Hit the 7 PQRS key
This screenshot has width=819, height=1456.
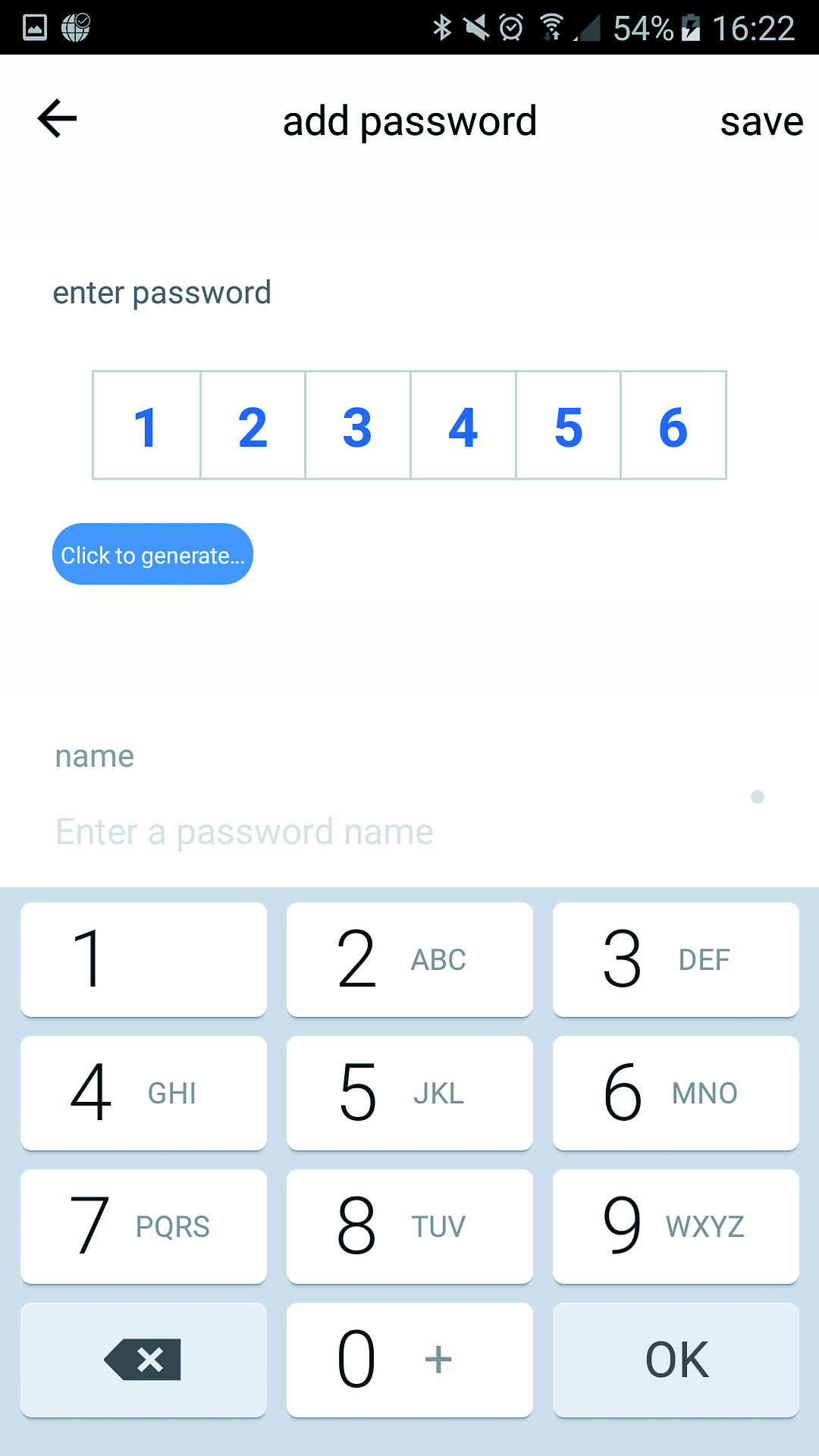coord(143,1226)
